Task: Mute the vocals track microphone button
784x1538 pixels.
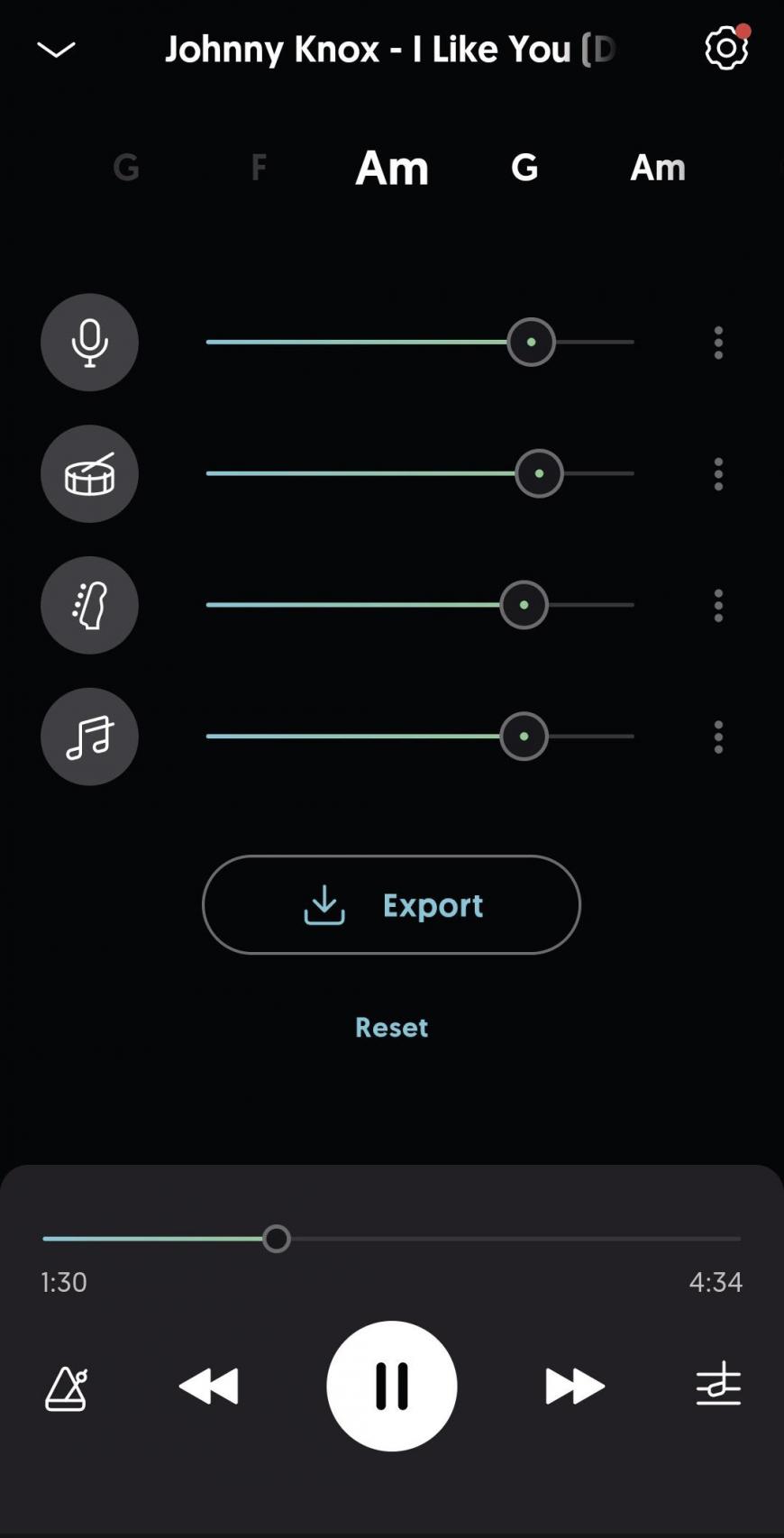Action: 89,343
